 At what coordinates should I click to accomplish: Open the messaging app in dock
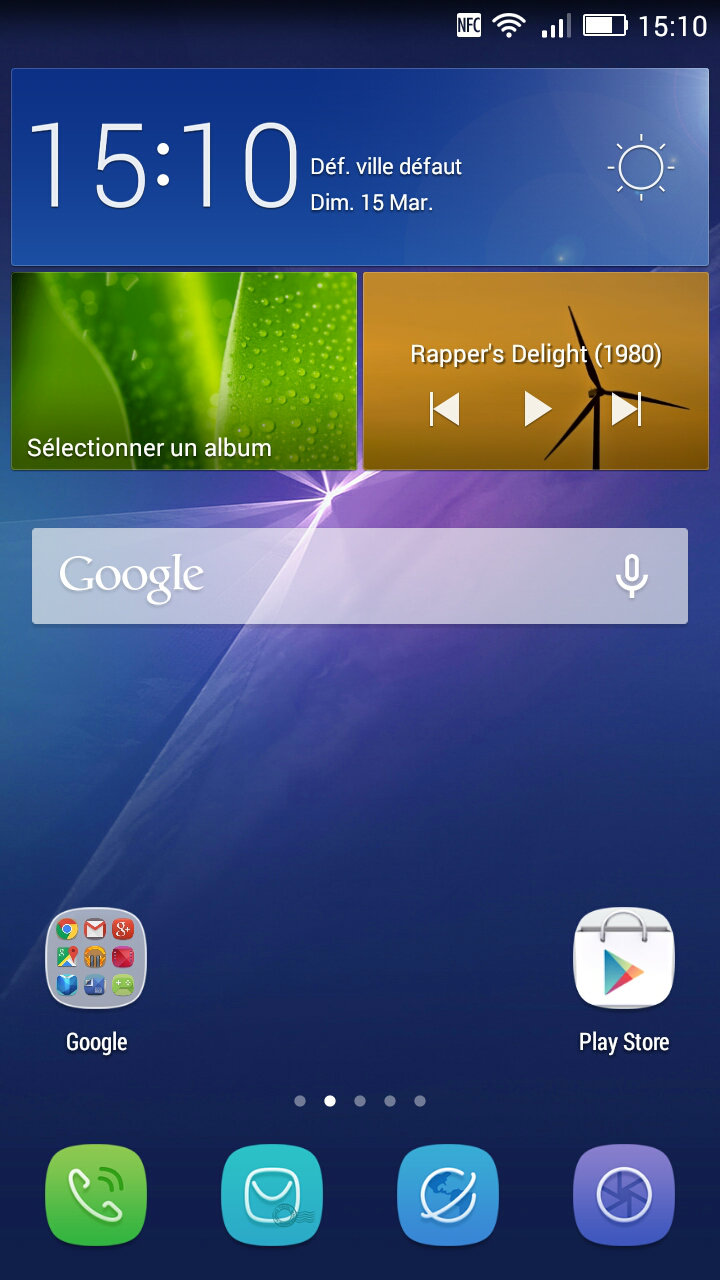click(x=272, y=1195)
